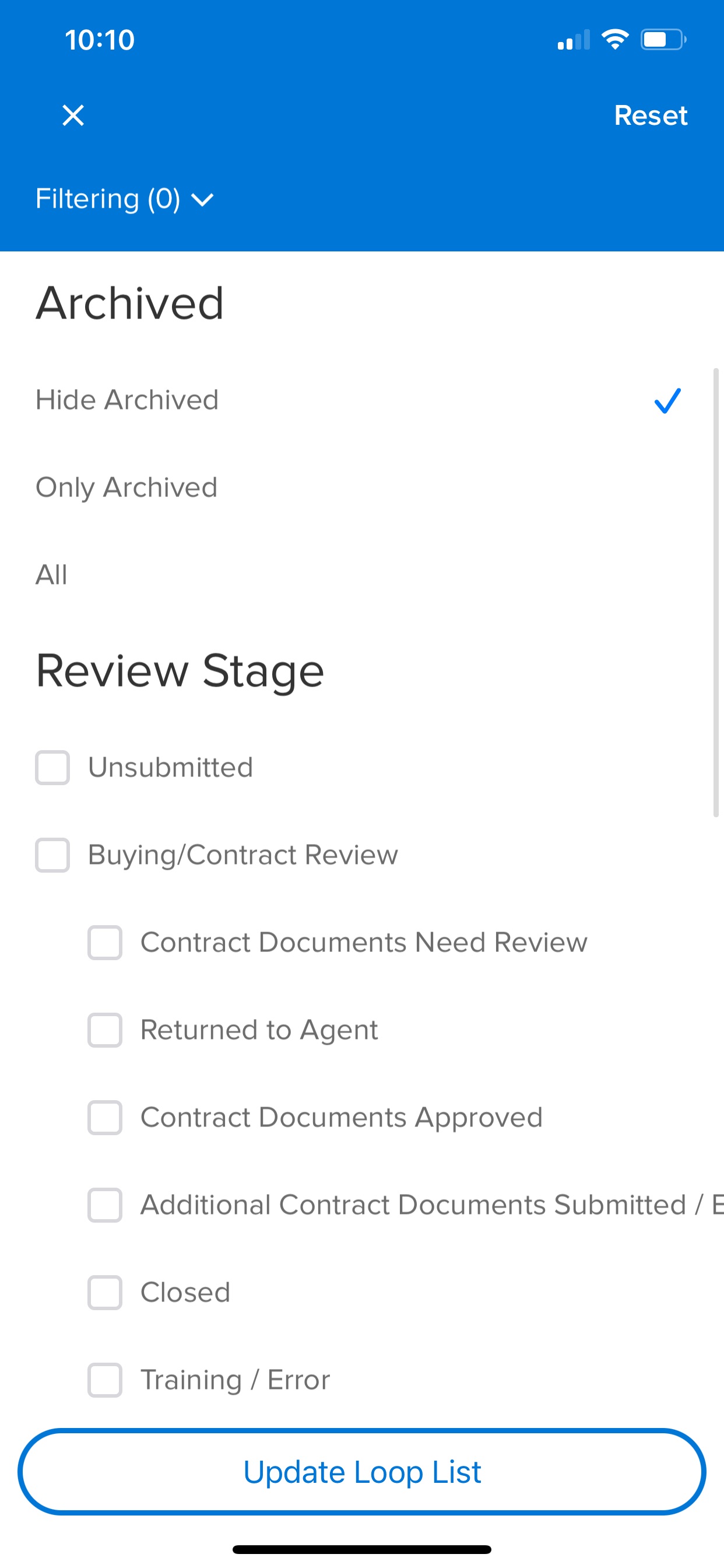The image size is (724, 1568).
Task: Tap Reset to clear all filters
Action: pyautogui.click(x=651, y=116)
